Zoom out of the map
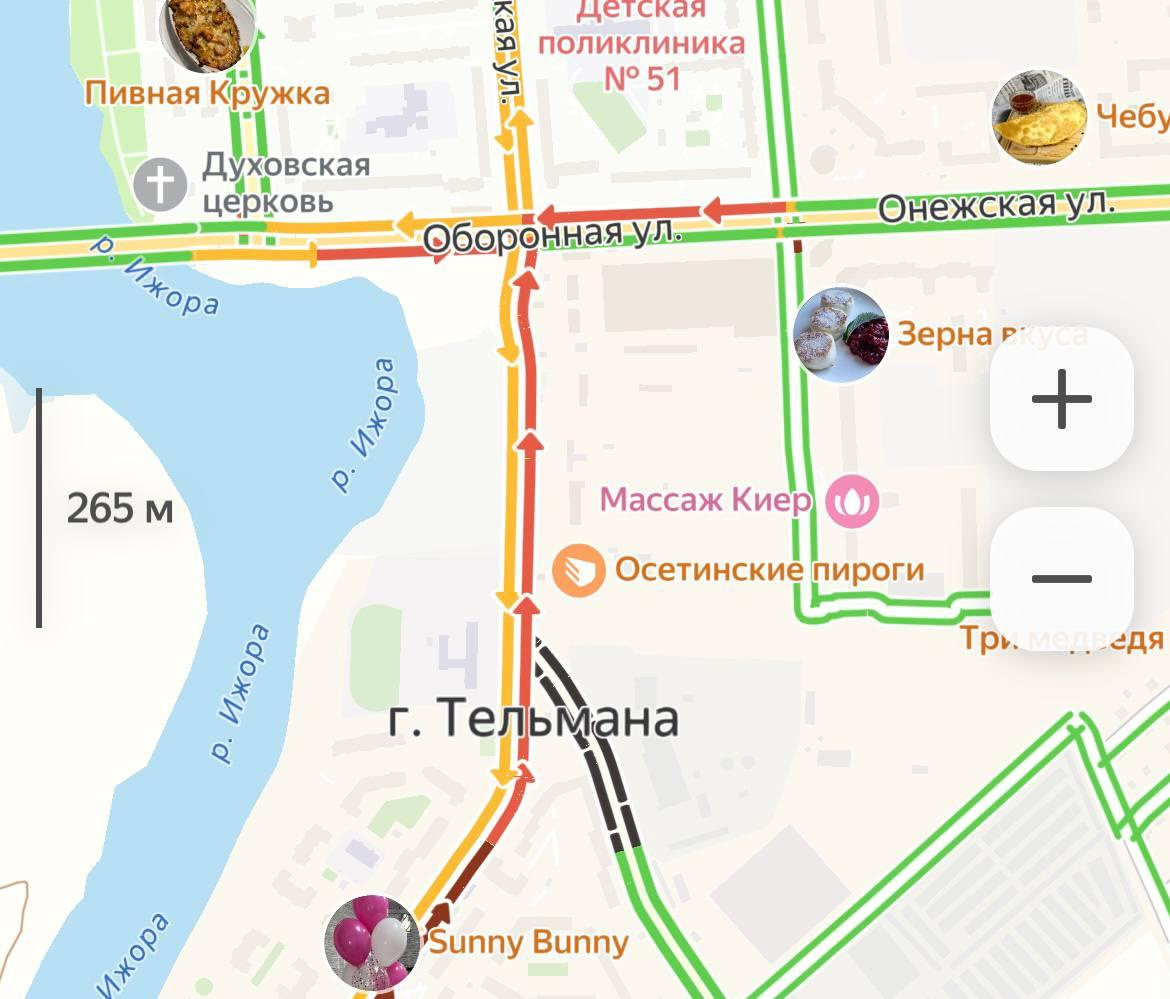The height and width of the screenshot is (999, 1170). click(1061, 579)
